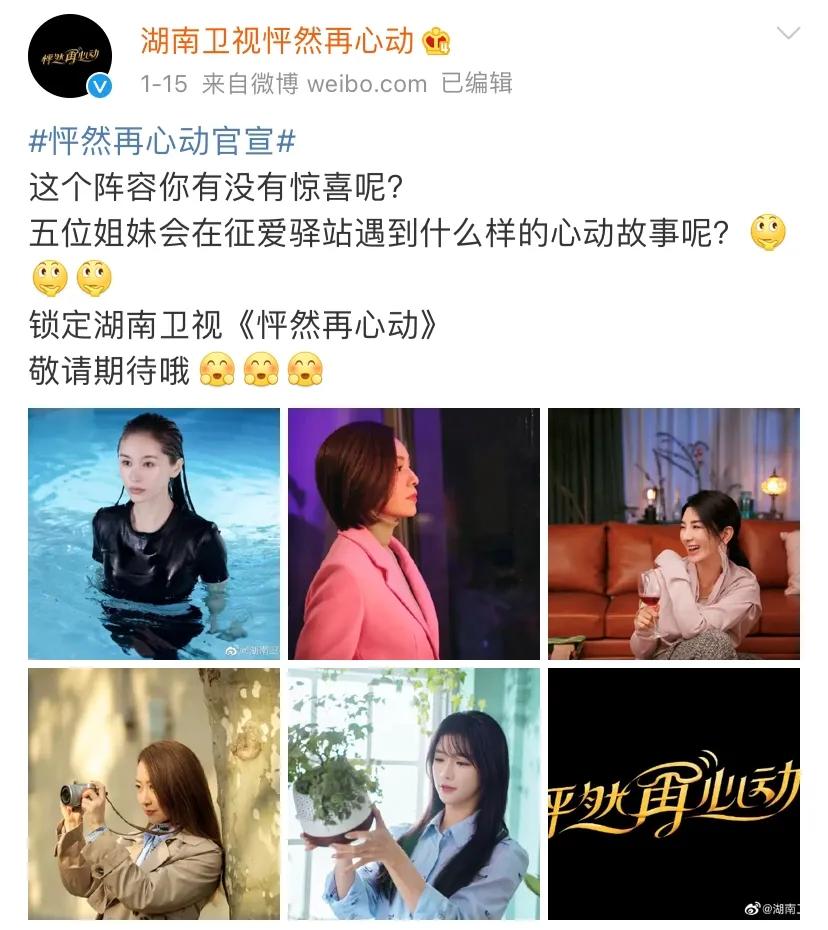The height and width of the screenshot is (930, 828).
Task: Open the 湖南卫视怦然再心动 account name
Action: click(277, 40)
